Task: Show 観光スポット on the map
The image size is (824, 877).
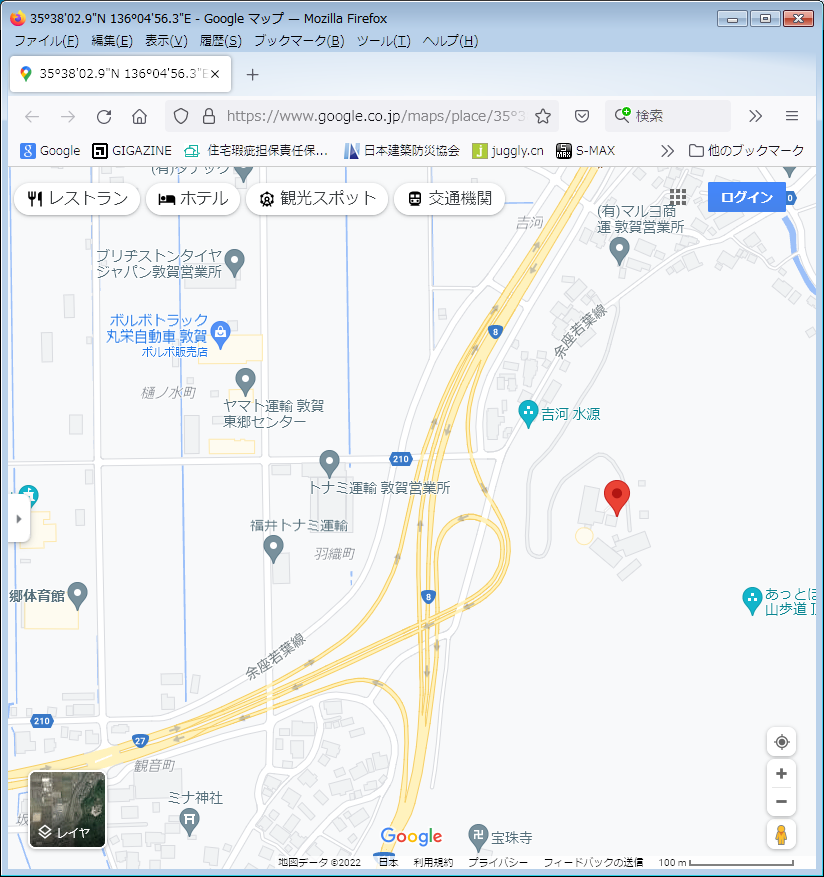Action: tap(317, 198)
